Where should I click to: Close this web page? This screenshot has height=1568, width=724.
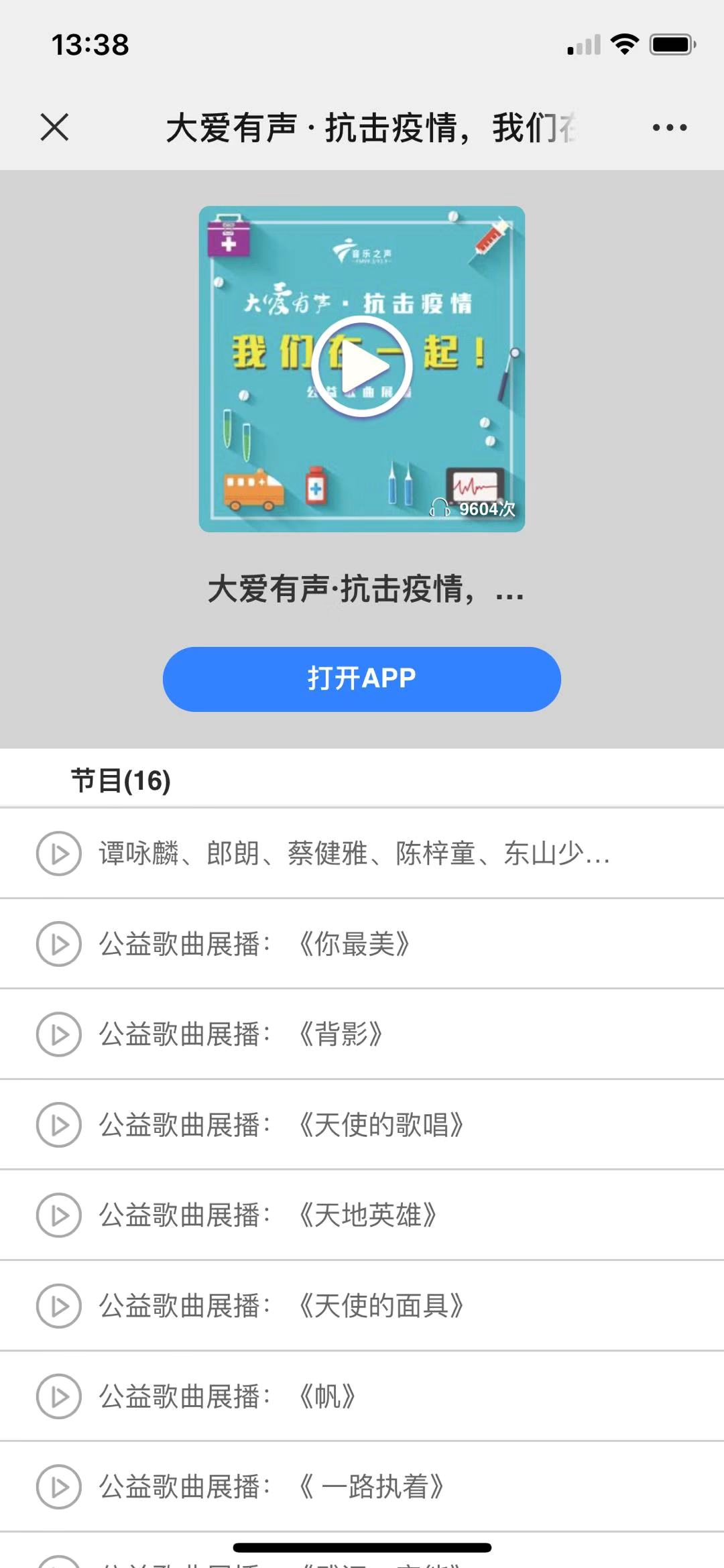(x=54, y=127)
